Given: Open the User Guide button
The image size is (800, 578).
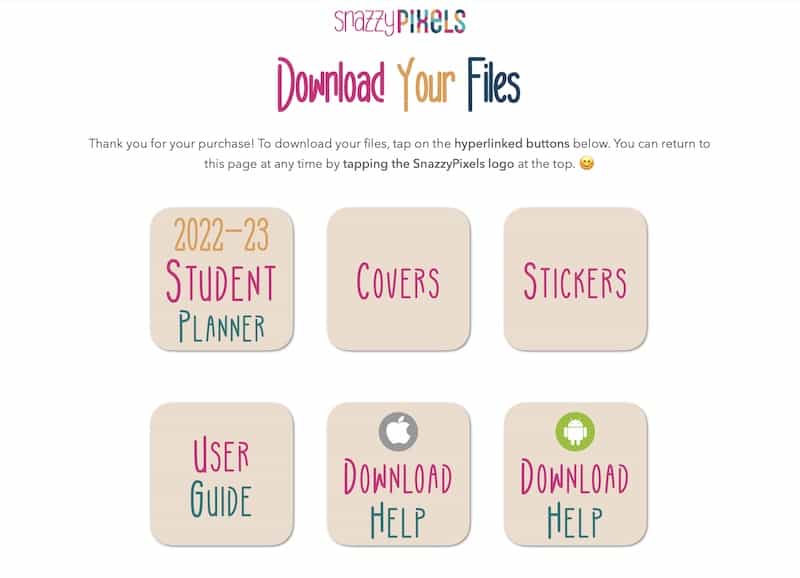Looking at the screenshot, I should point(221,474).
